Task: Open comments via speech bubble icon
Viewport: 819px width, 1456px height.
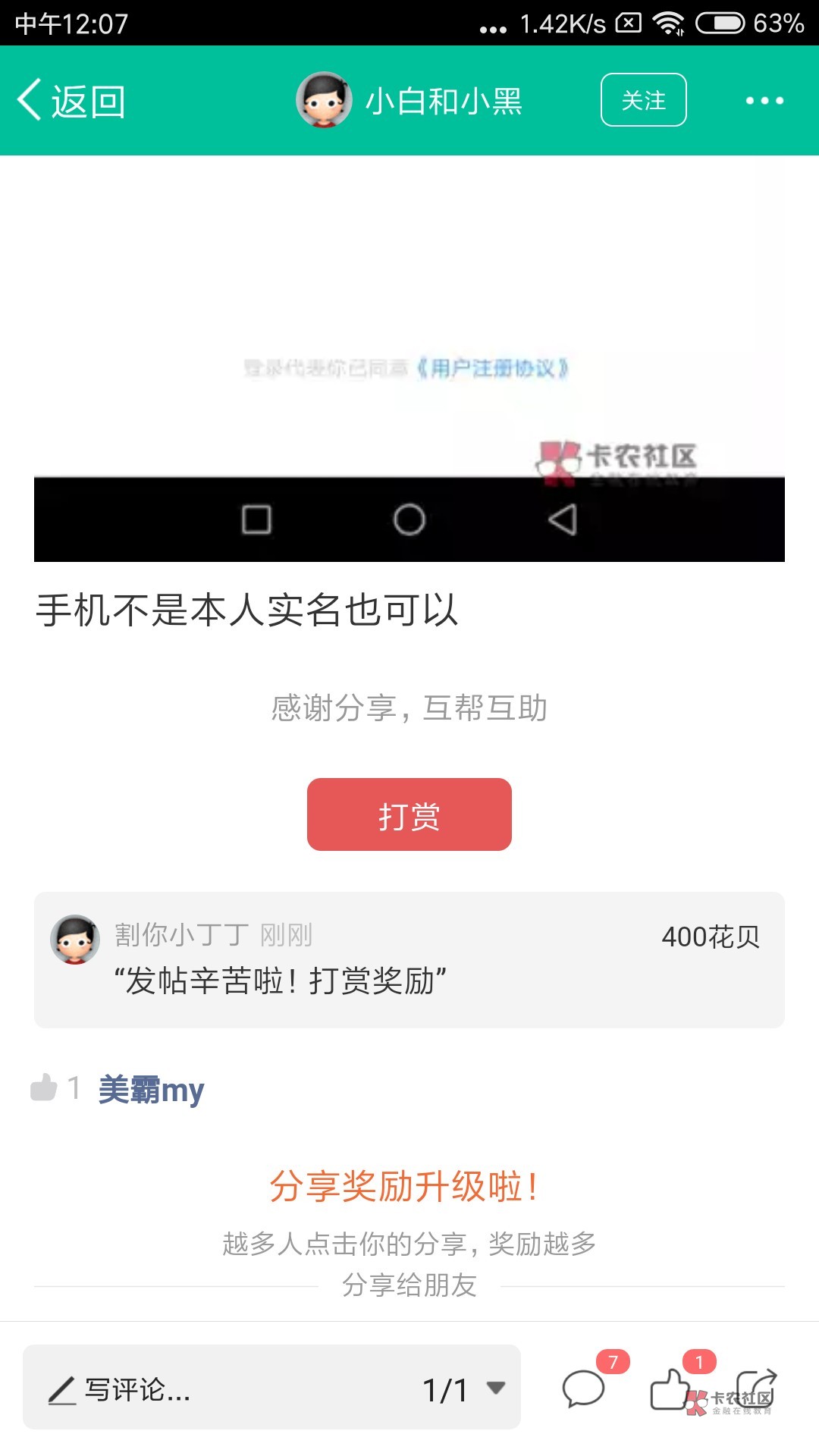Action: [x=583, y=1389]
